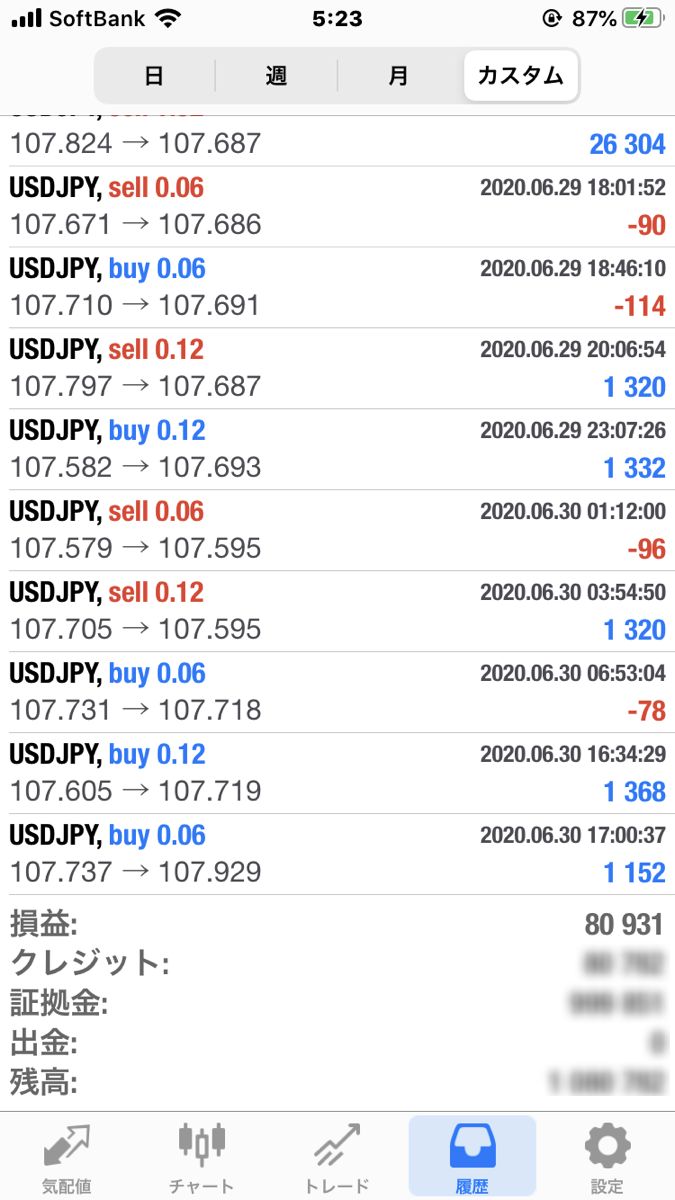
Task: Tap the sell 0.12 trade at 20:06:54
Action: click(x=337, y=369)
